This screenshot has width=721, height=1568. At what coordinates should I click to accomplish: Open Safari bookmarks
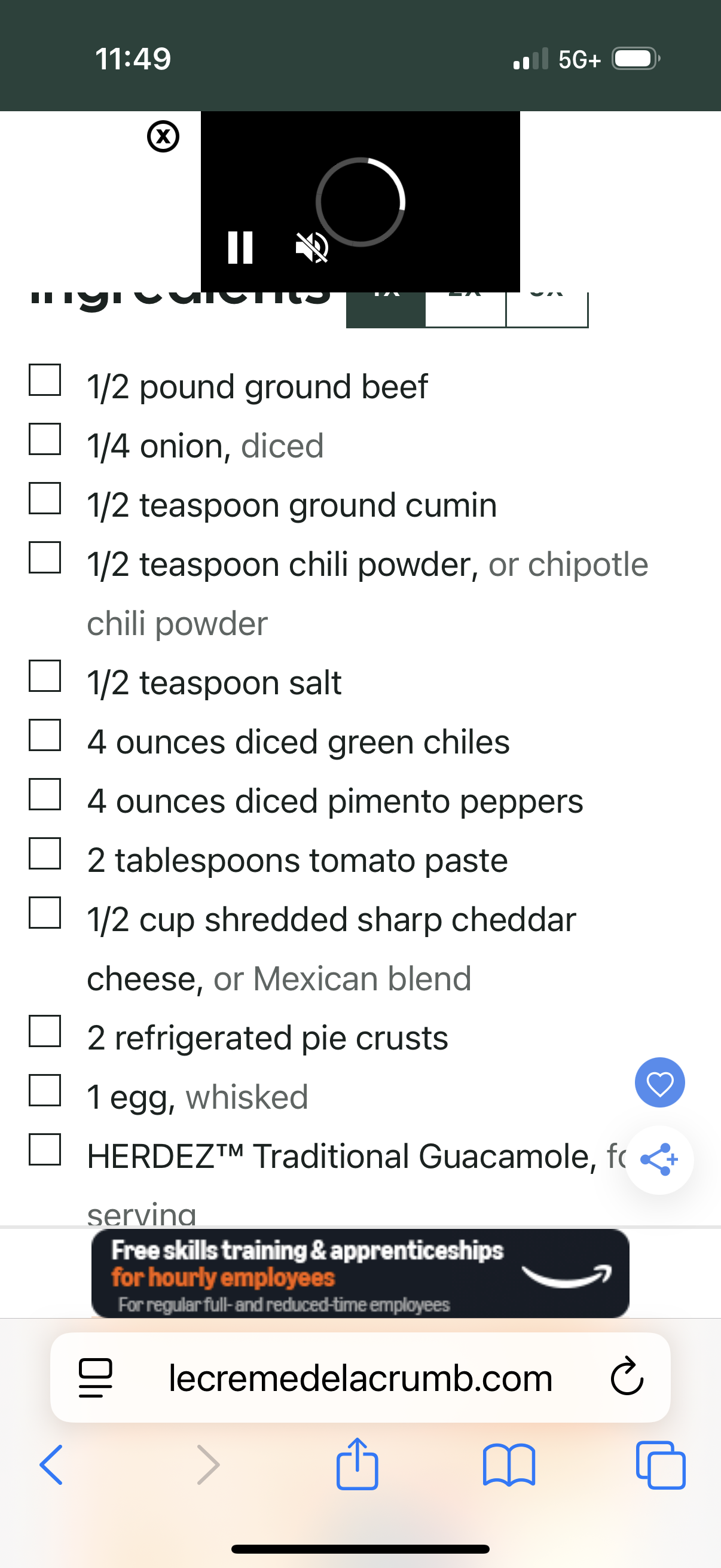[509, 1465]
